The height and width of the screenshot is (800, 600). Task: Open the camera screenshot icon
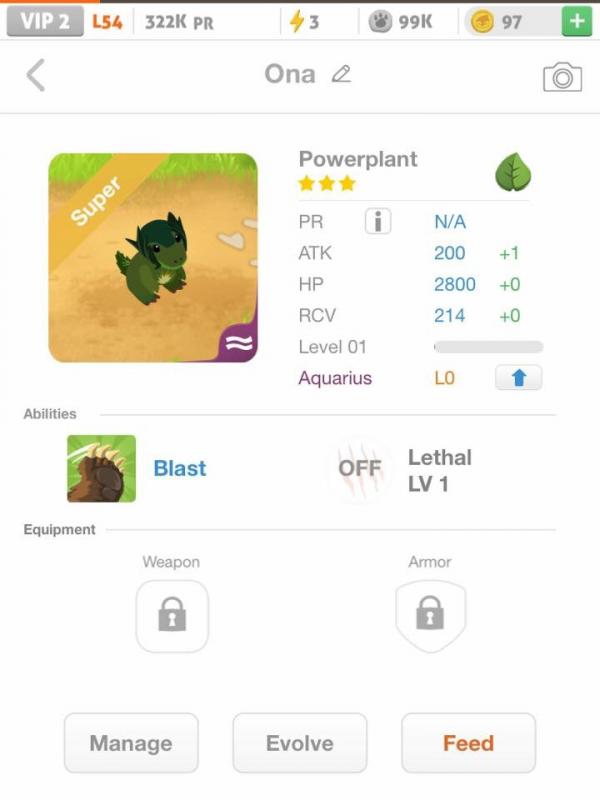pyautogui.click(x=562, y=77)
